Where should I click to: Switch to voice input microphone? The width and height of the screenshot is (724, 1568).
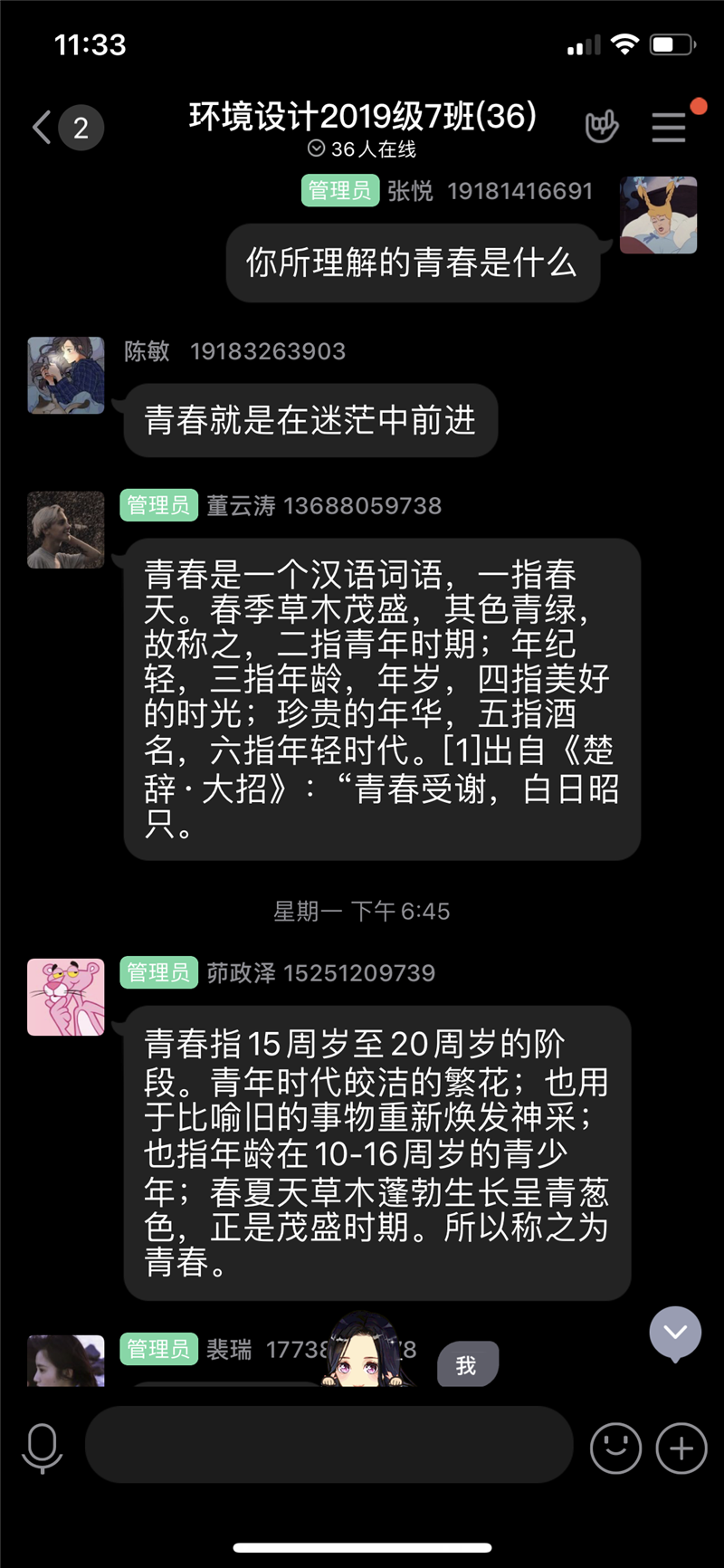click(x=42, y=1448)
